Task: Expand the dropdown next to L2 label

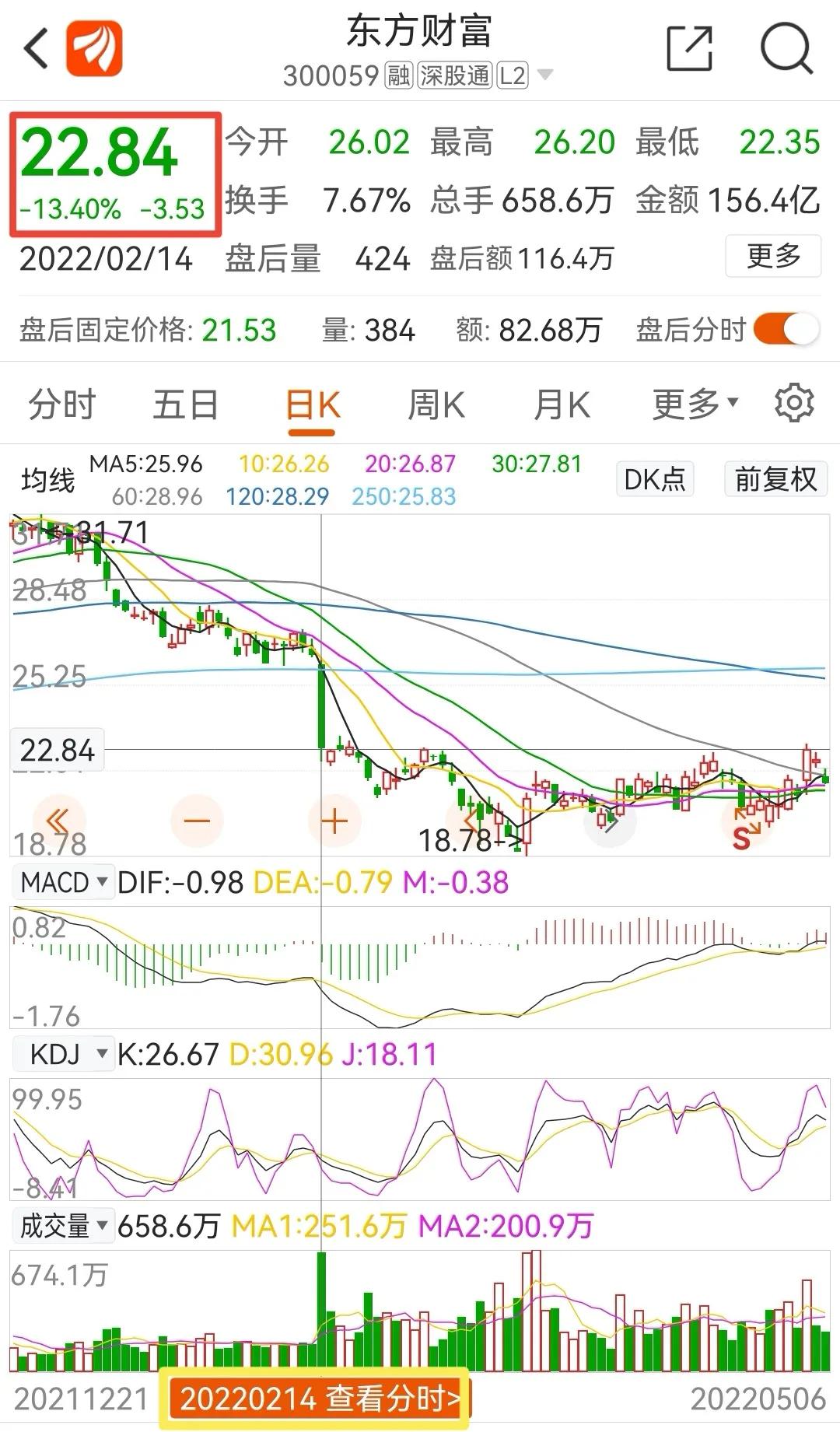Action: click(x=544, y=75)
